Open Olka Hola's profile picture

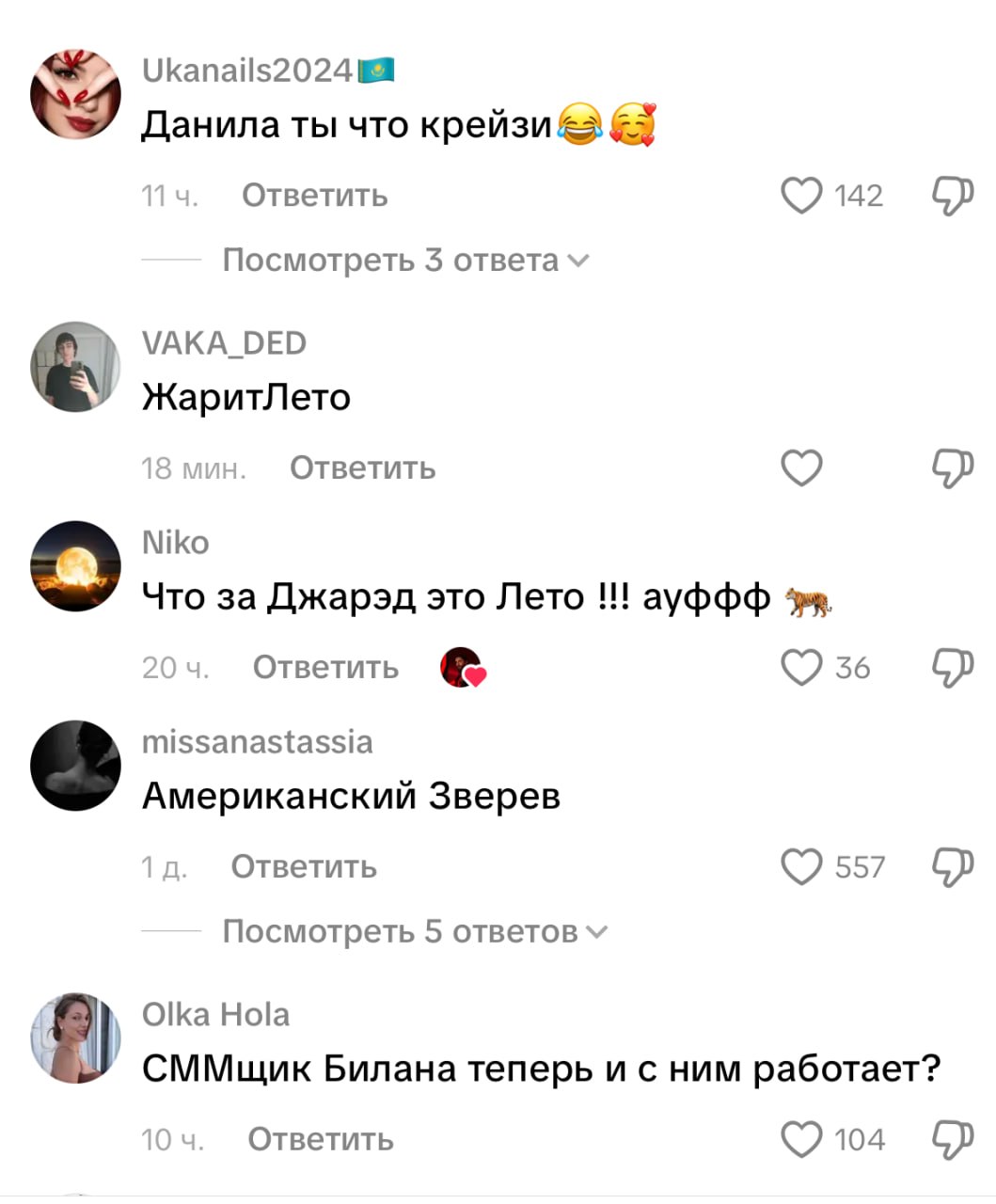pos(75,1038)
